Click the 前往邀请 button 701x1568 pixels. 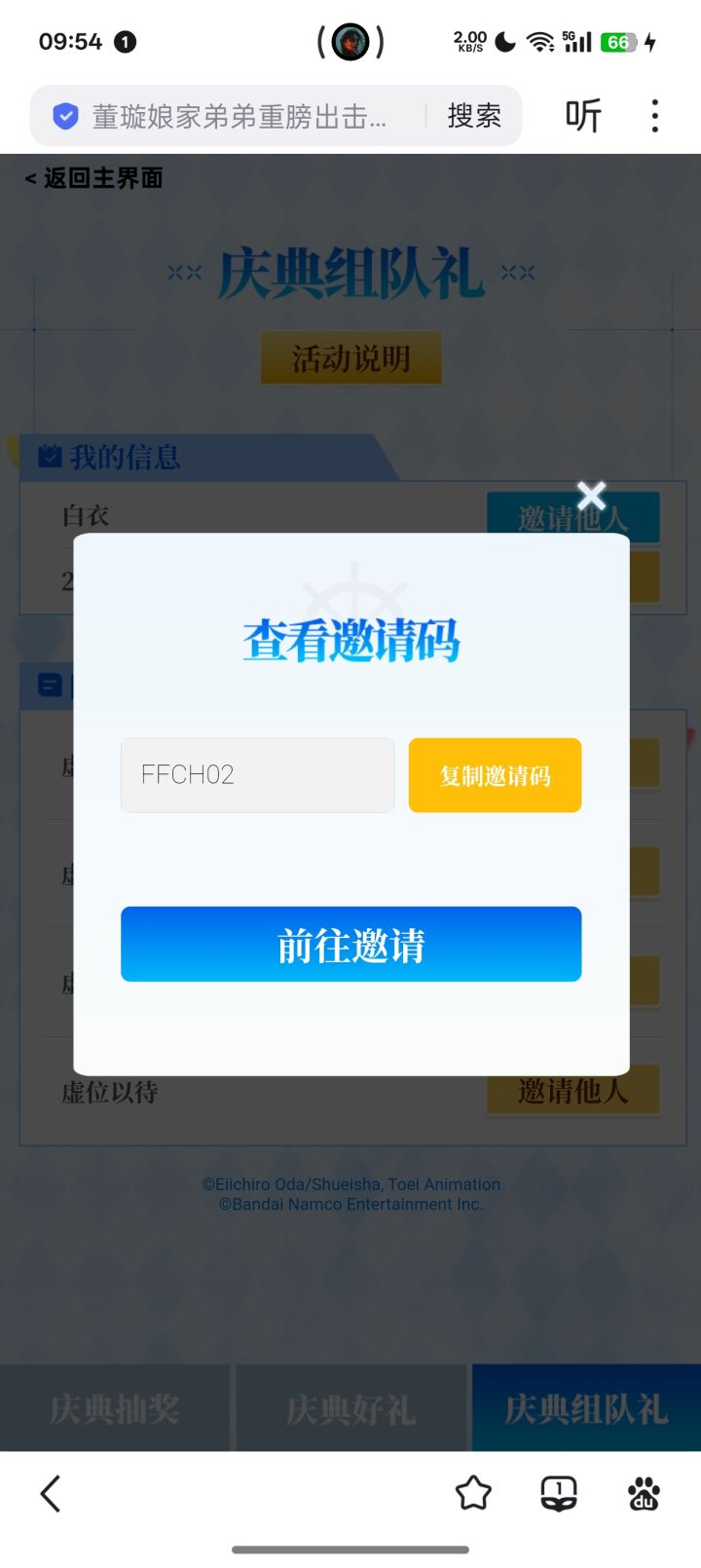click(x=350, y=943)
